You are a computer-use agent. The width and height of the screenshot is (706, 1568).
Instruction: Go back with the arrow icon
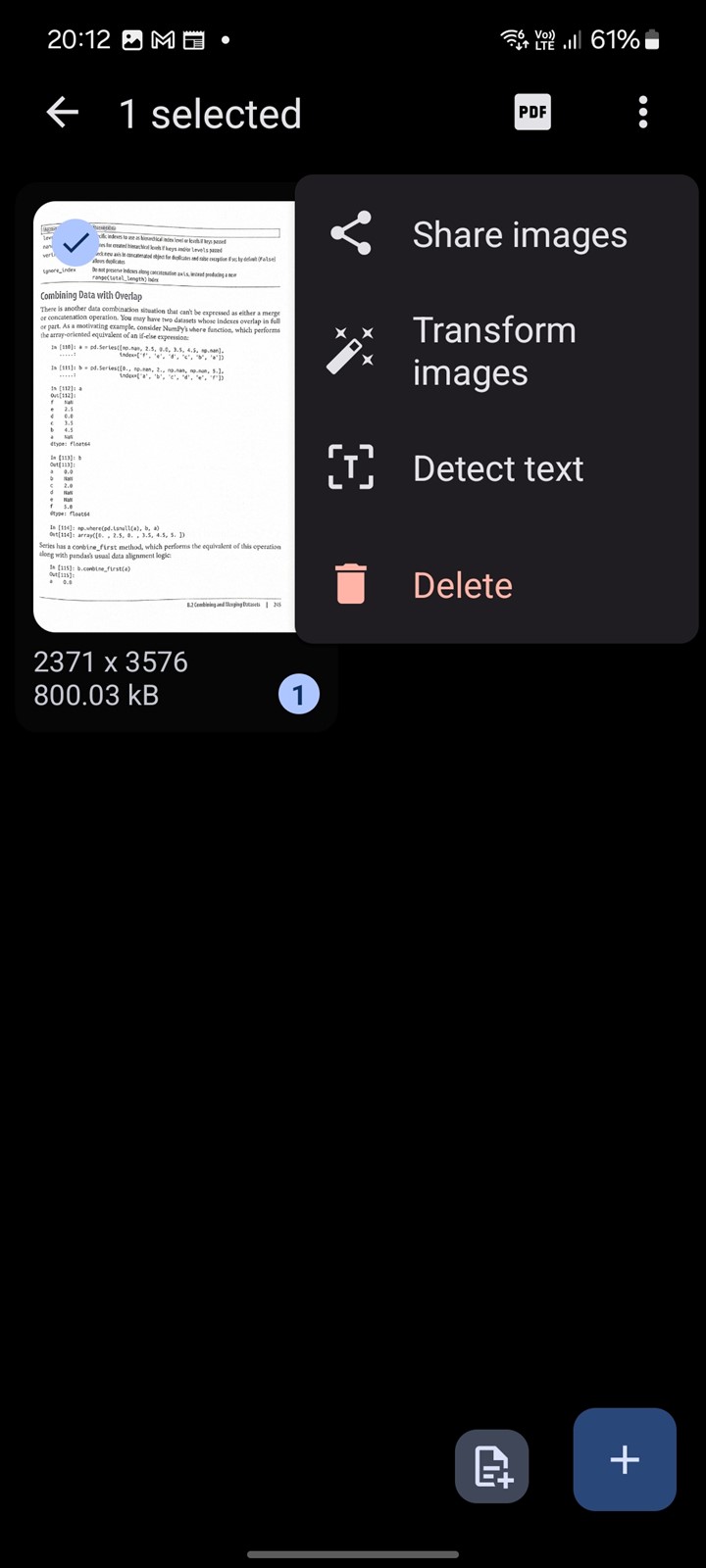63,114
